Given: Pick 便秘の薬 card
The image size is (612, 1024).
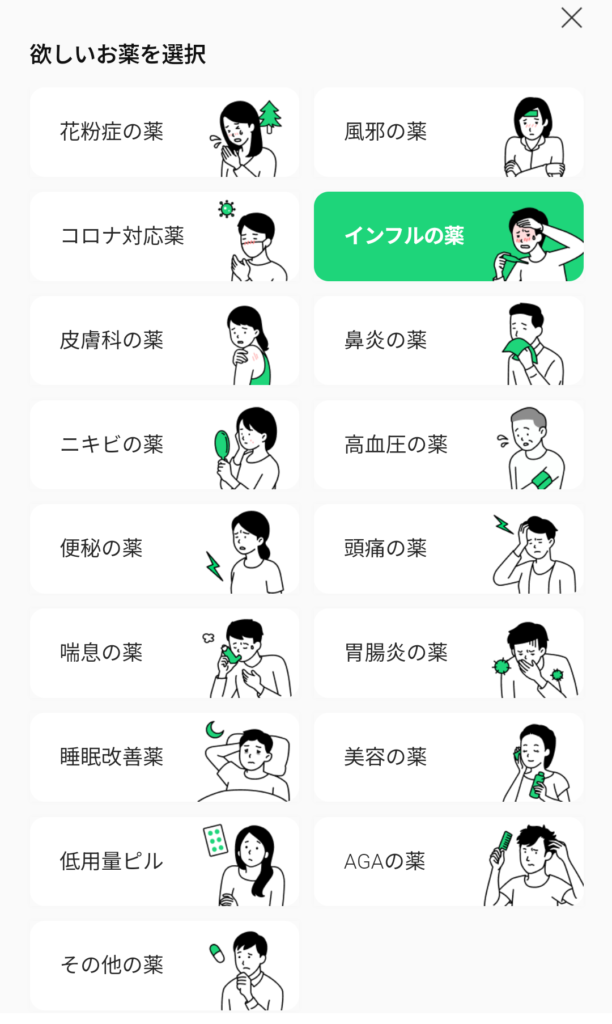Looking at the screenshot, I should (x=164, y=548).
